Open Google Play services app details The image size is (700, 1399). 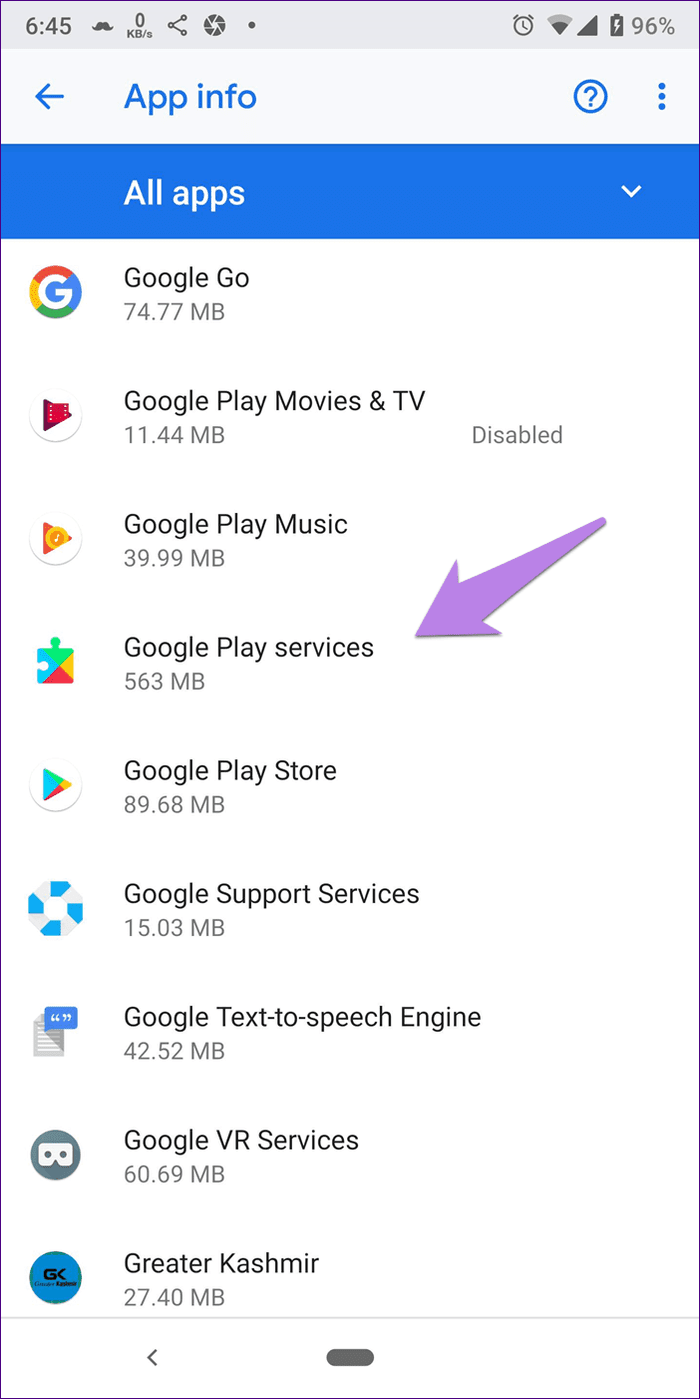350,663
